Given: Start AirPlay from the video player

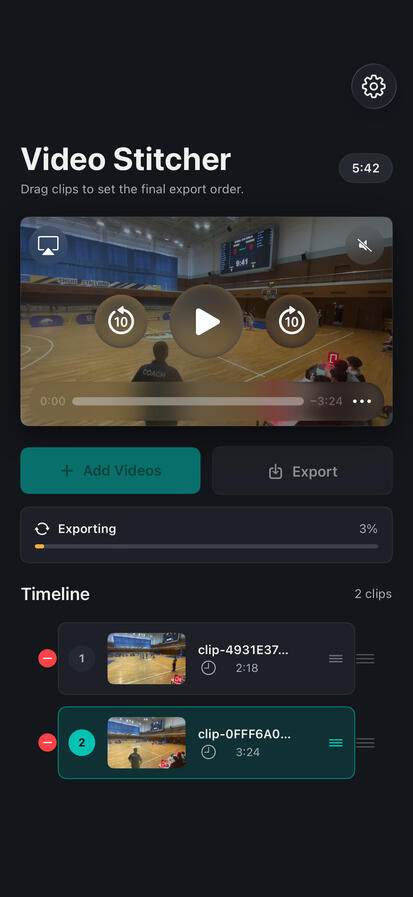Looking at the screenshot, I should tap(48, 245).
